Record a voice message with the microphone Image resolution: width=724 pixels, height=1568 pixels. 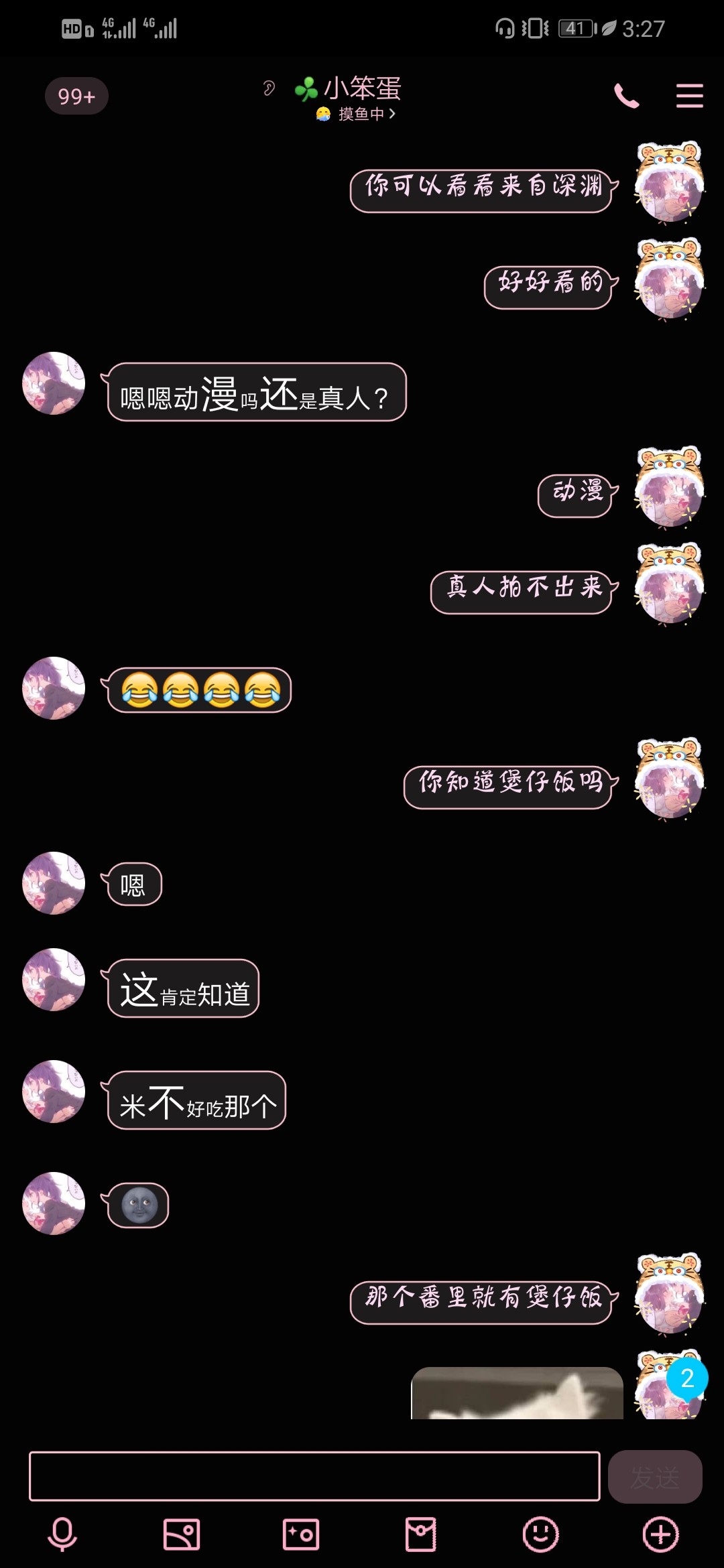coord(62,1534)
